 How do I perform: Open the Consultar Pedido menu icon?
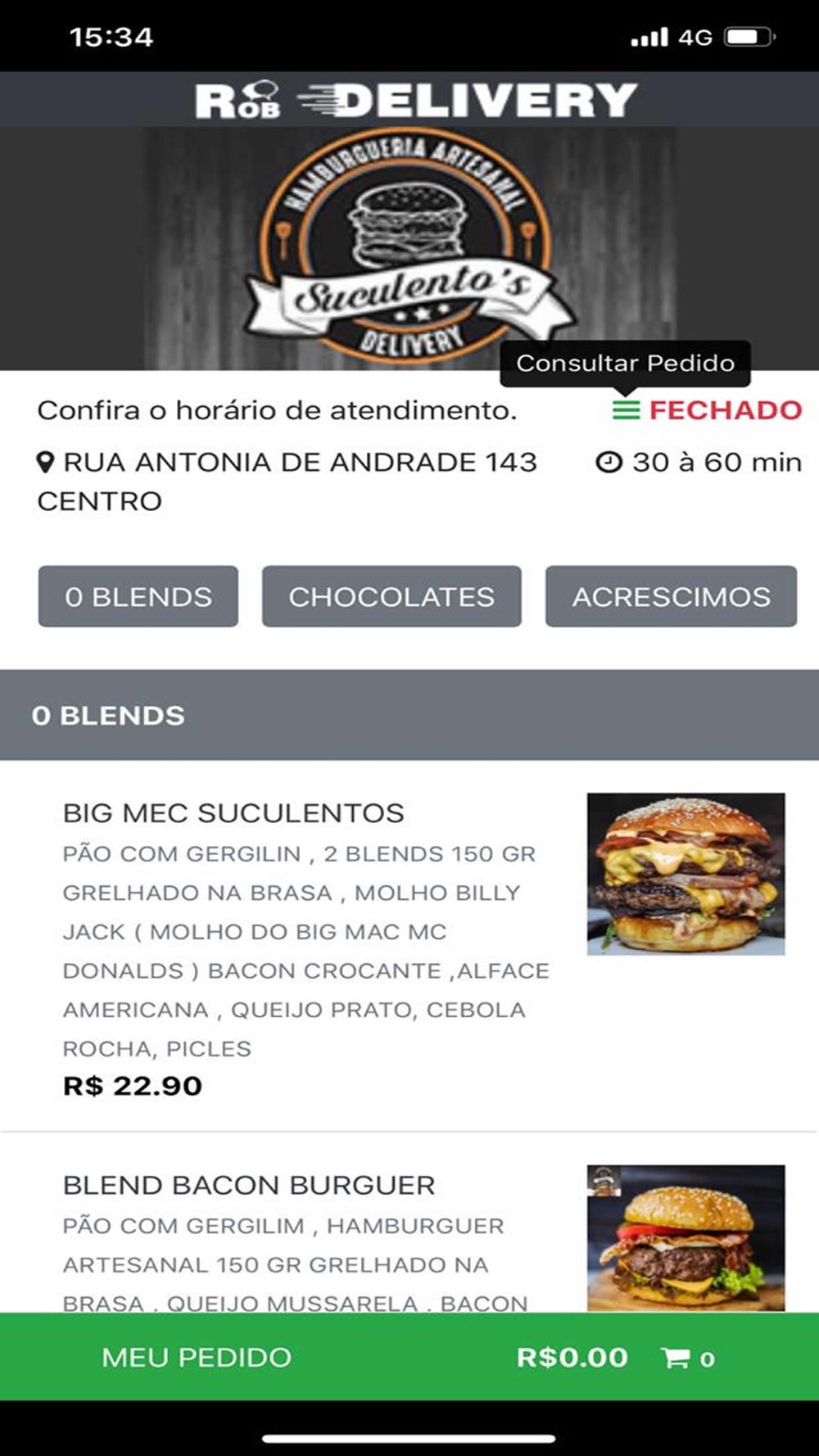626,409
